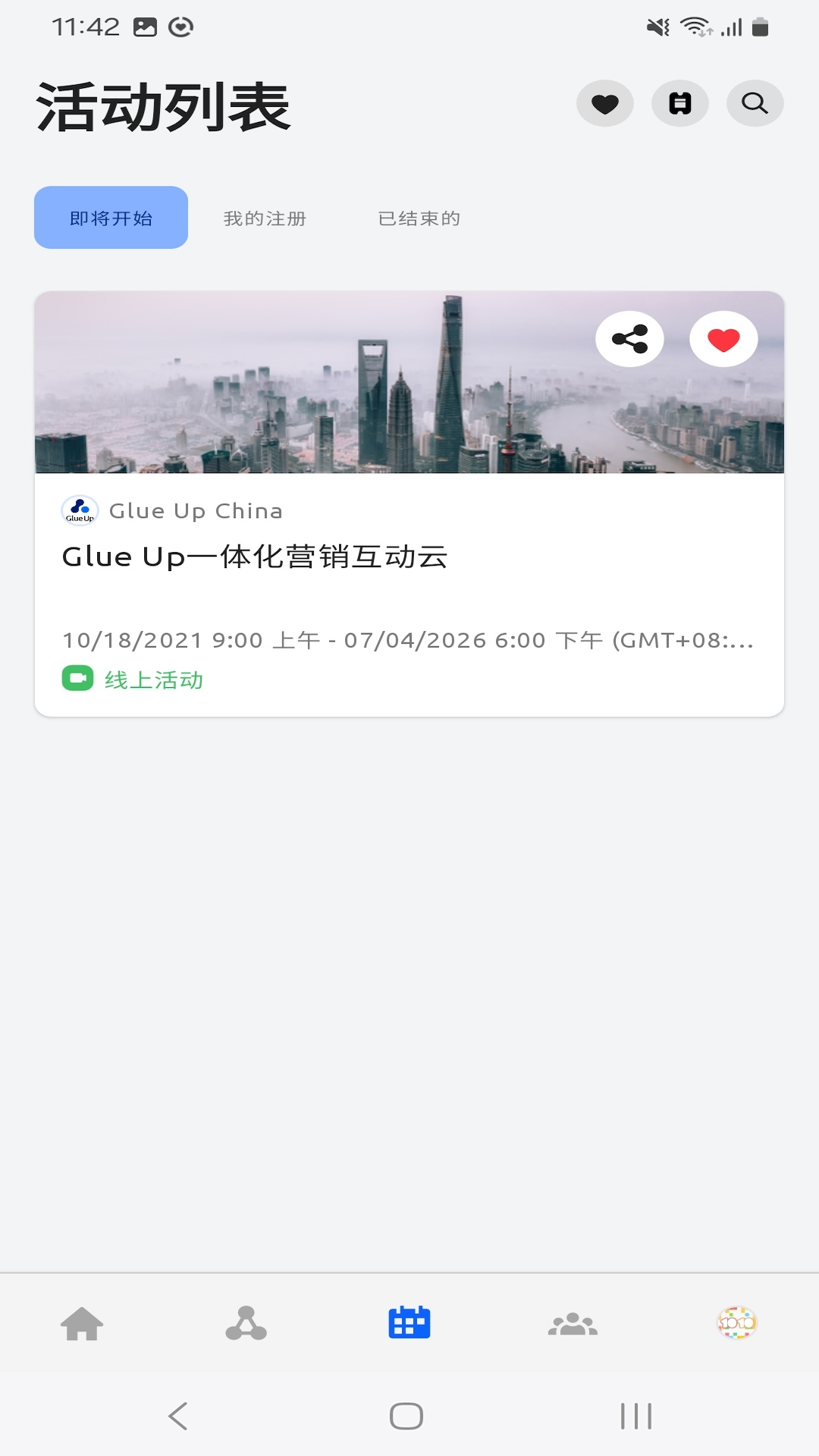Select the 即将开始 filter tab

click(x=110, y=217)
